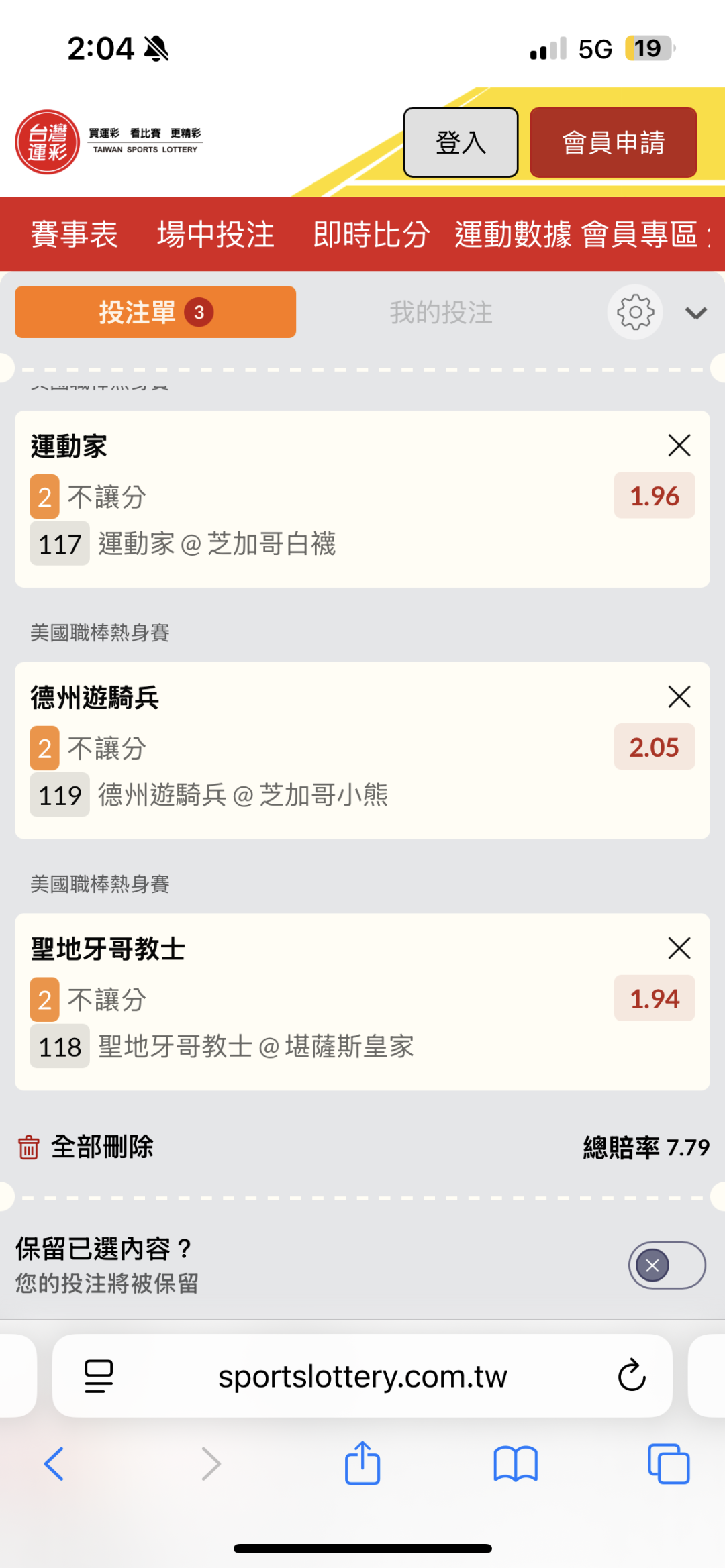Clear all bets with 全部刪除
This screenshot has height=1568, width=725.
(86, 1147)
